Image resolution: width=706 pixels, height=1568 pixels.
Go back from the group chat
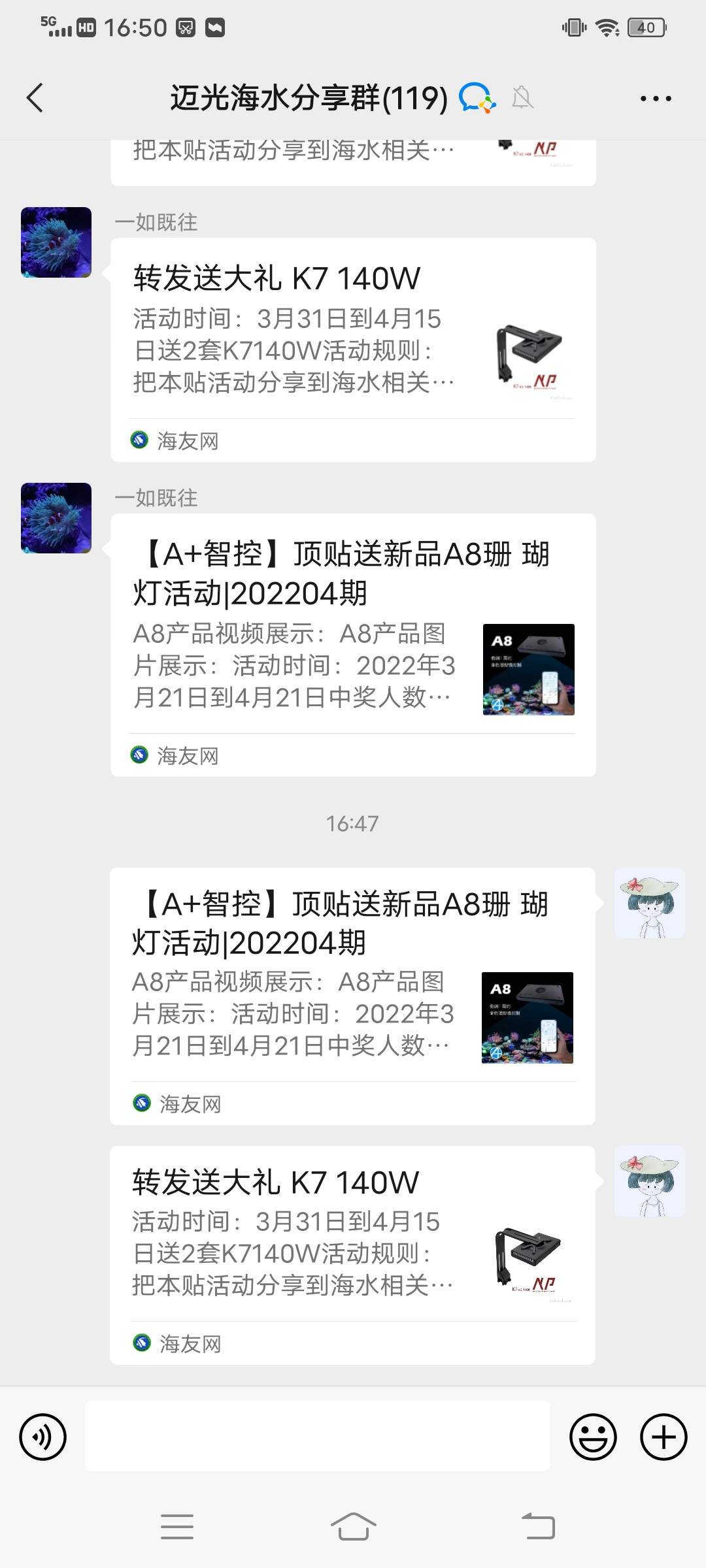[x=35, y=98]
